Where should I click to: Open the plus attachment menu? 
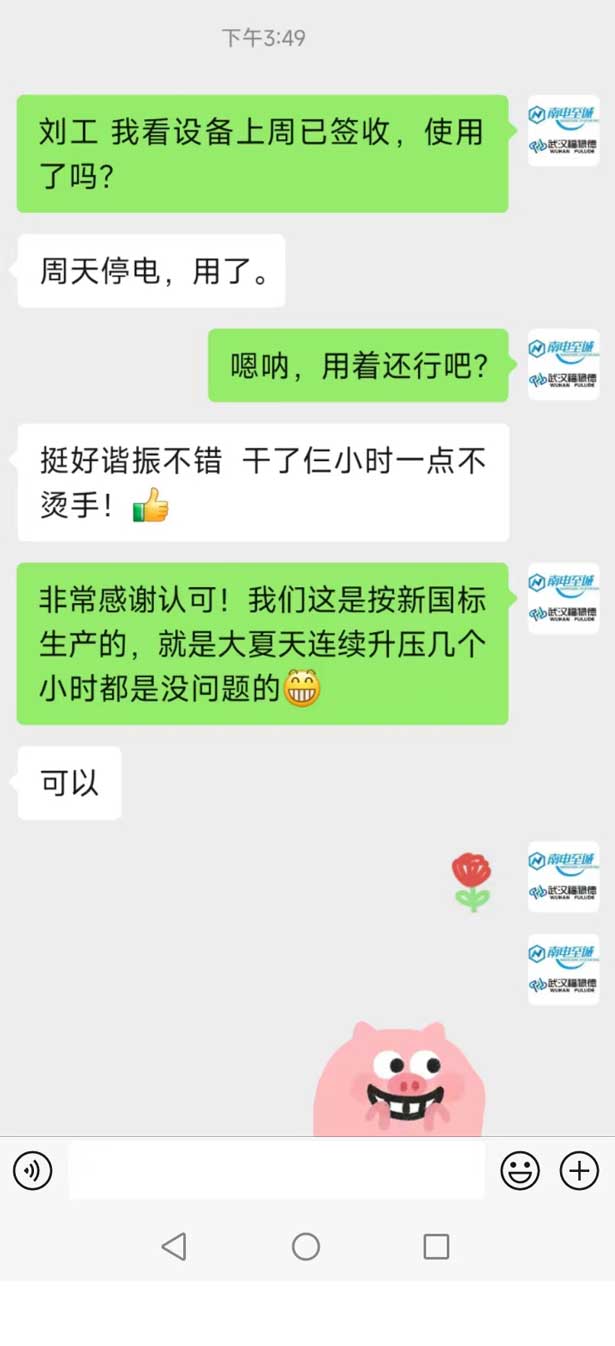579,1170
